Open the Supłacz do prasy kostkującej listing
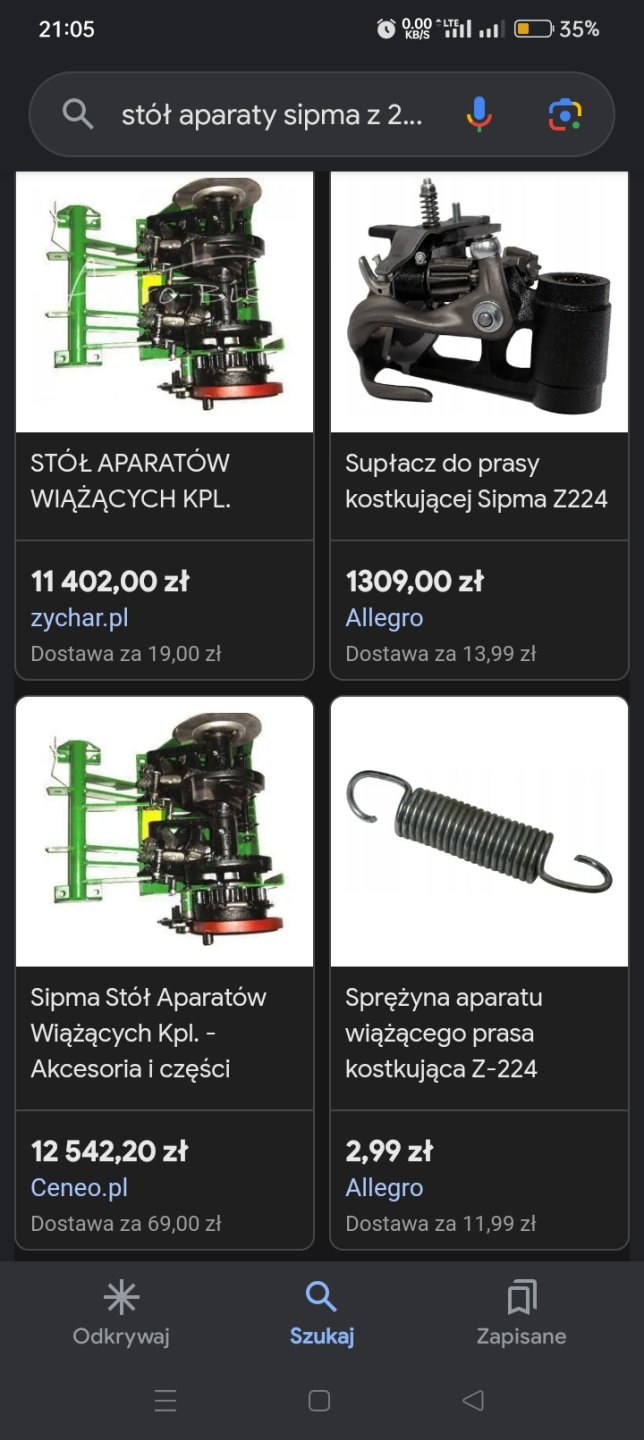Image resolution: width=644 pixels, height=1440 pixels. (479, 425)
